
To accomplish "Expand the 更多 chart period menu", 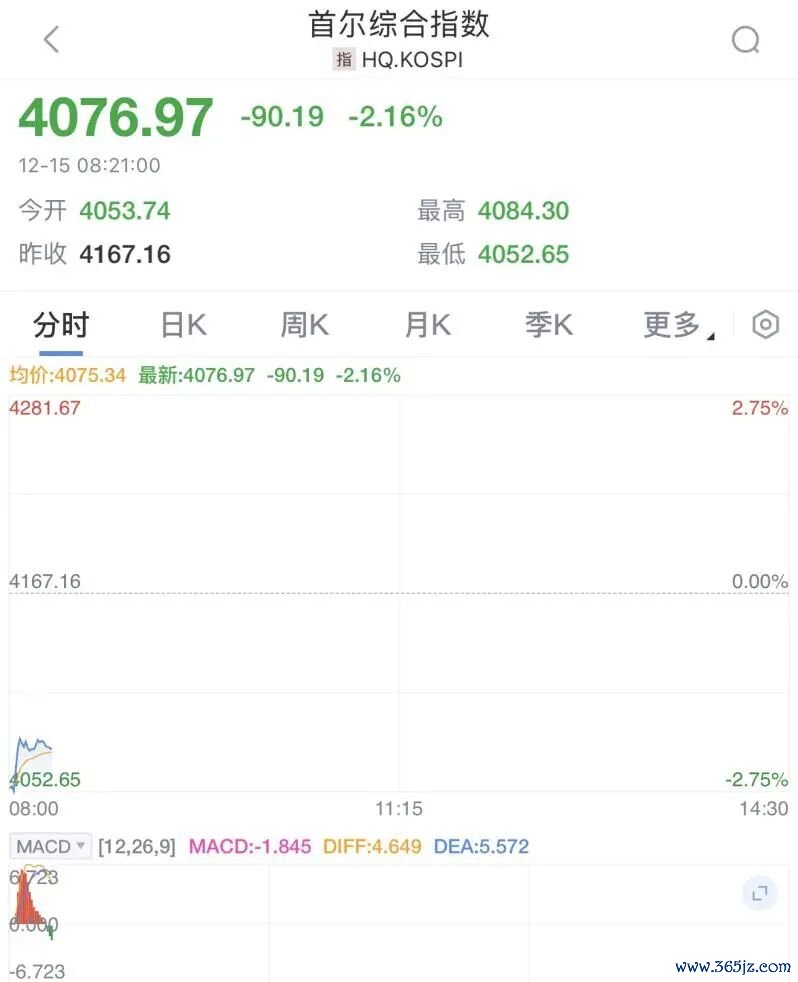I will click(677, 325).
